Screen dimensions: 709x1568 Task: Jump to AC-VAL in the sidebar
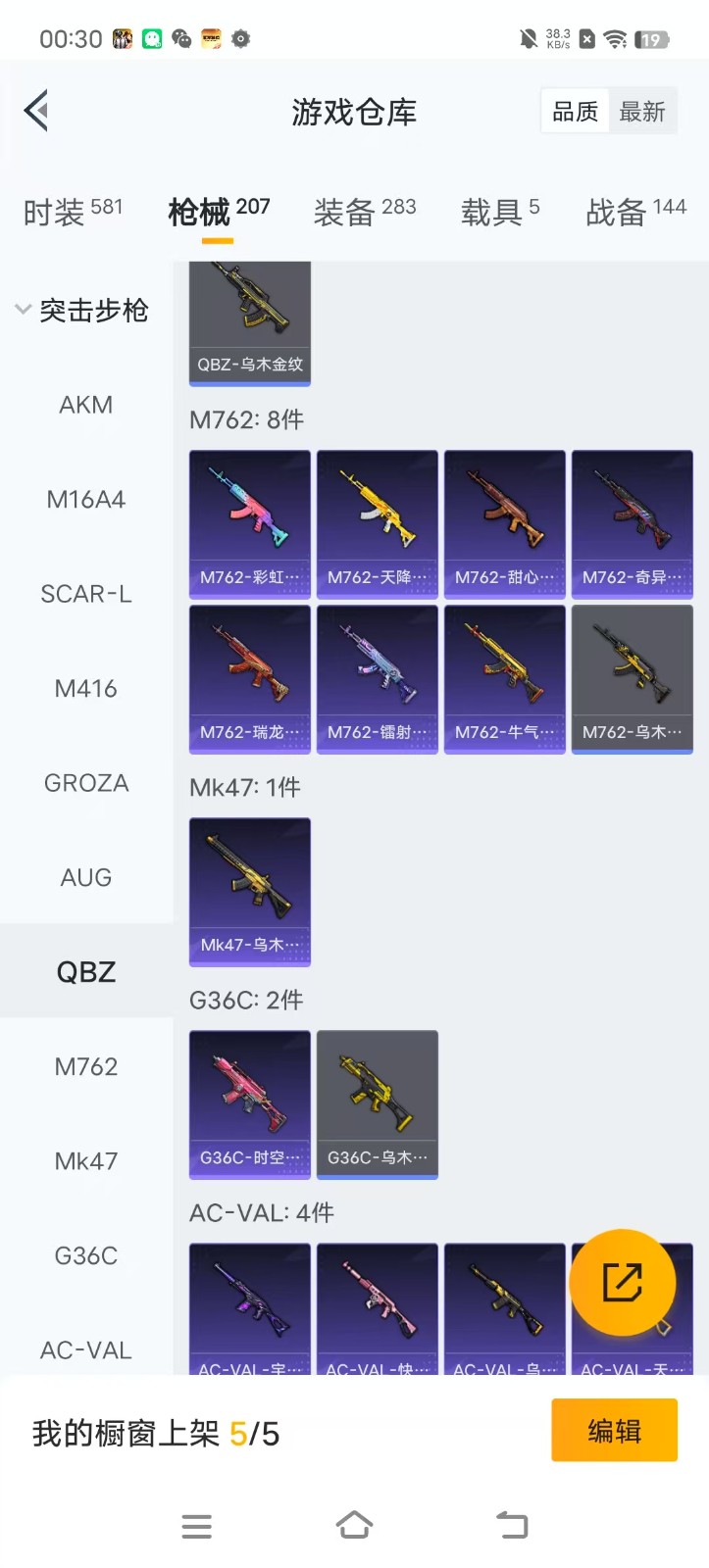pos(86,1350)
